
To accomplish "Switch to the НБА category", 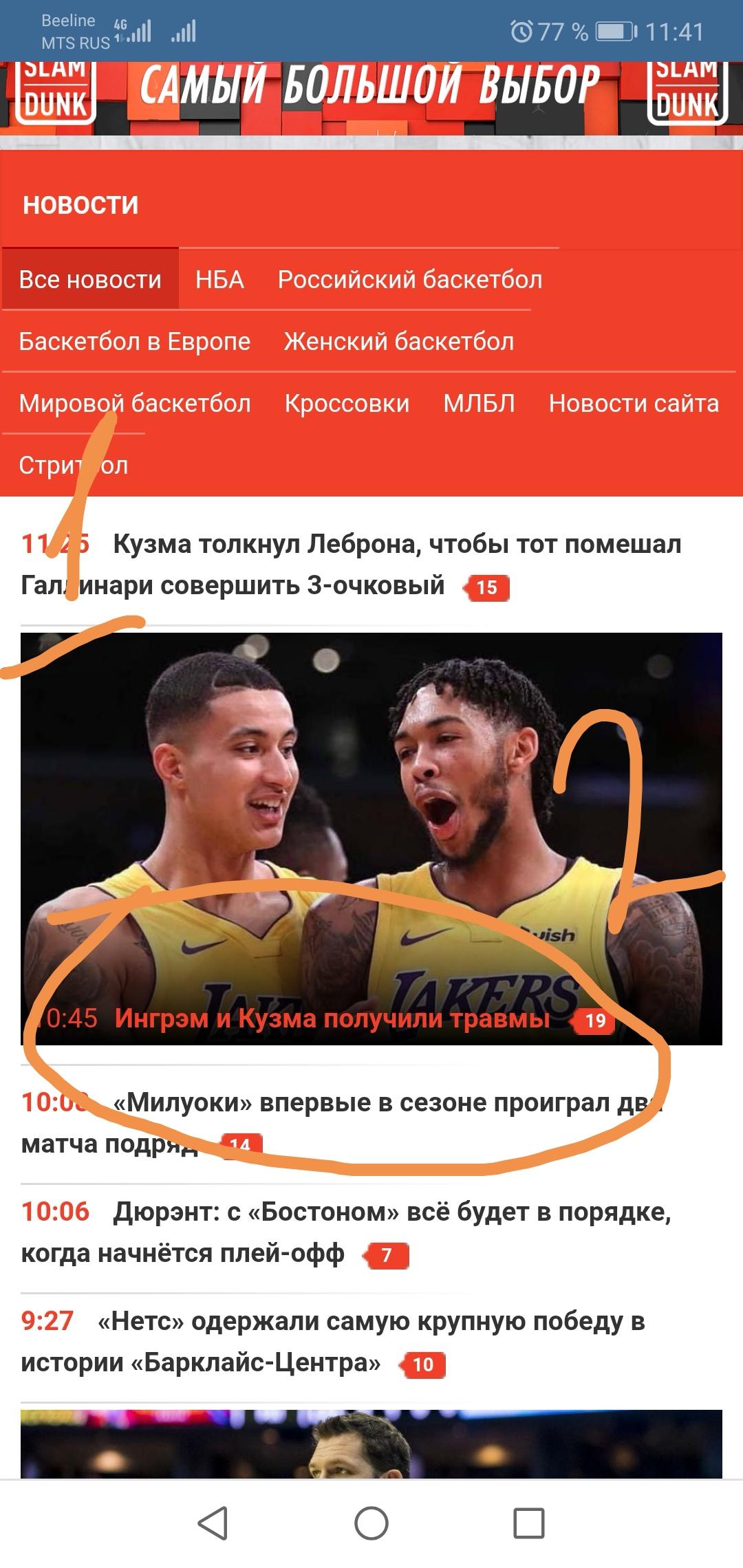I will coord(220,279).
